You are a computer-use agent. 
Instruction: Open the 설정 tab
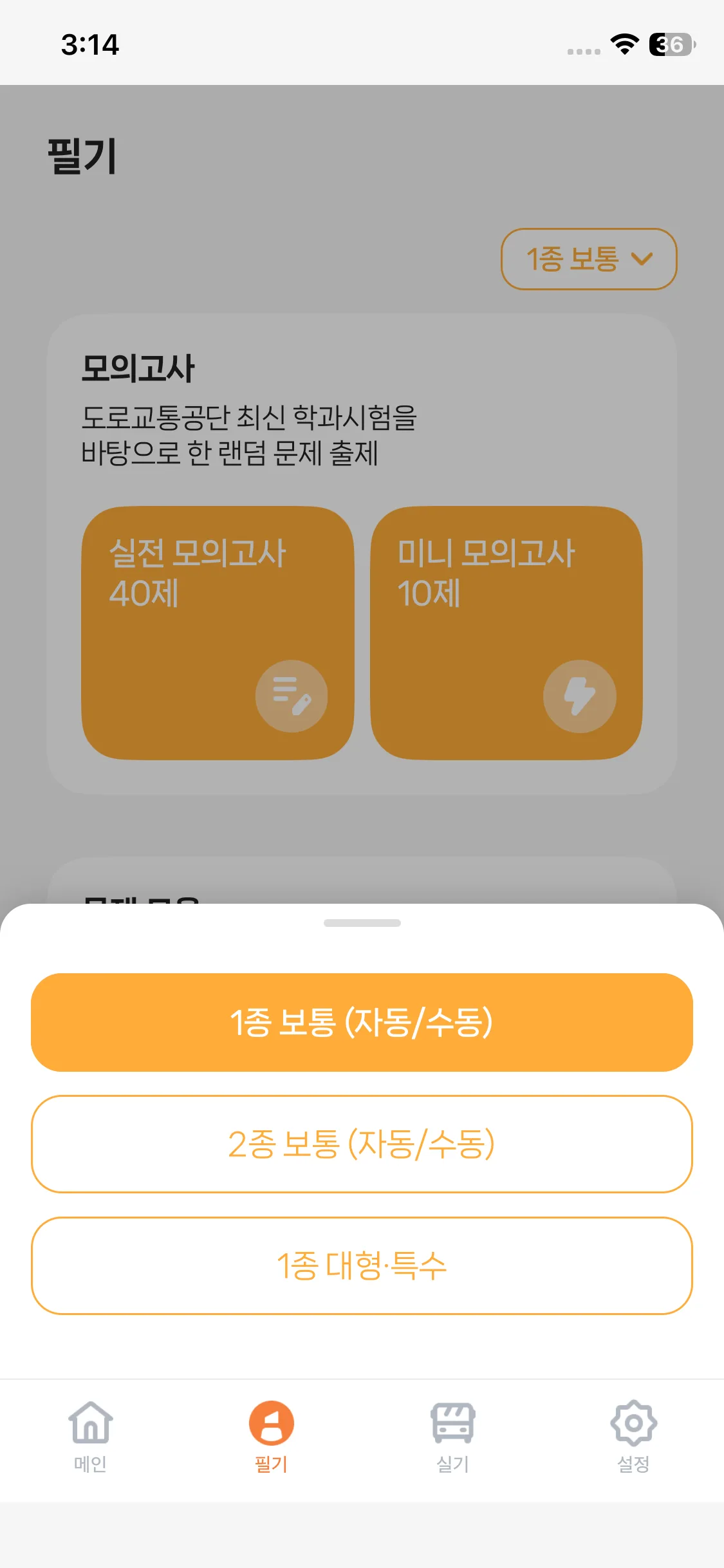(633, 1437)
